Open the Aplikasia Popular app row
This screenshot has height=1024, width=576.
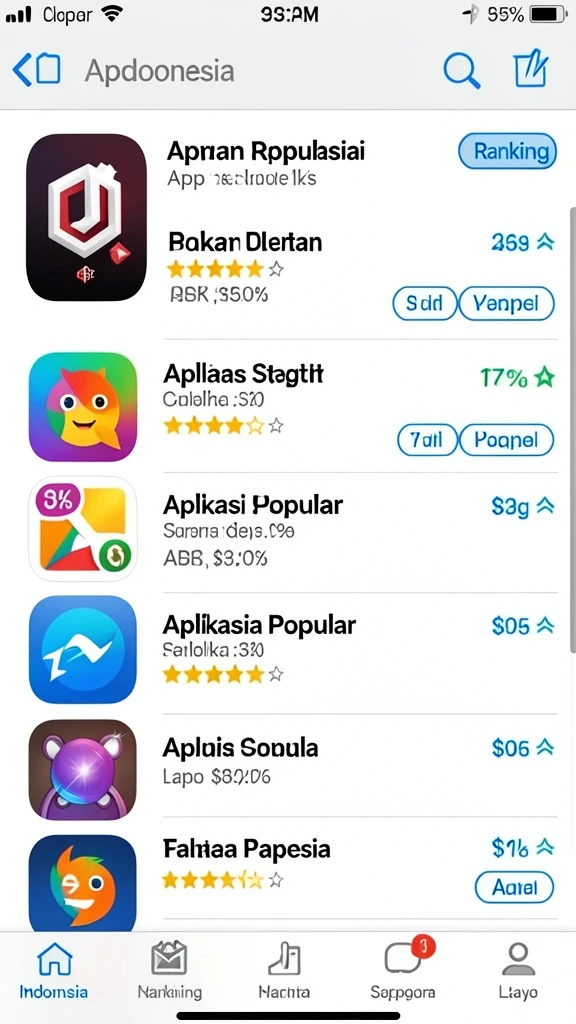(293, 650)
